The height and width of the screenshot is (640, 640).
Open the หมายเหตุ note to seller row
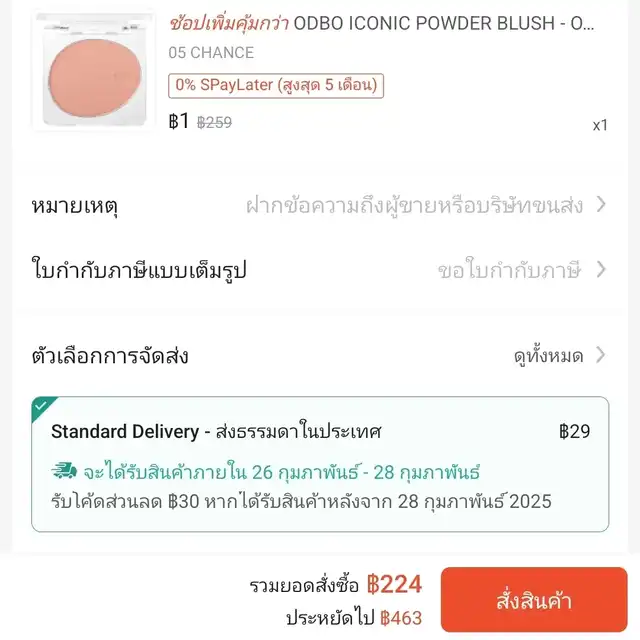pyautogui.click(x=320, y=205)
